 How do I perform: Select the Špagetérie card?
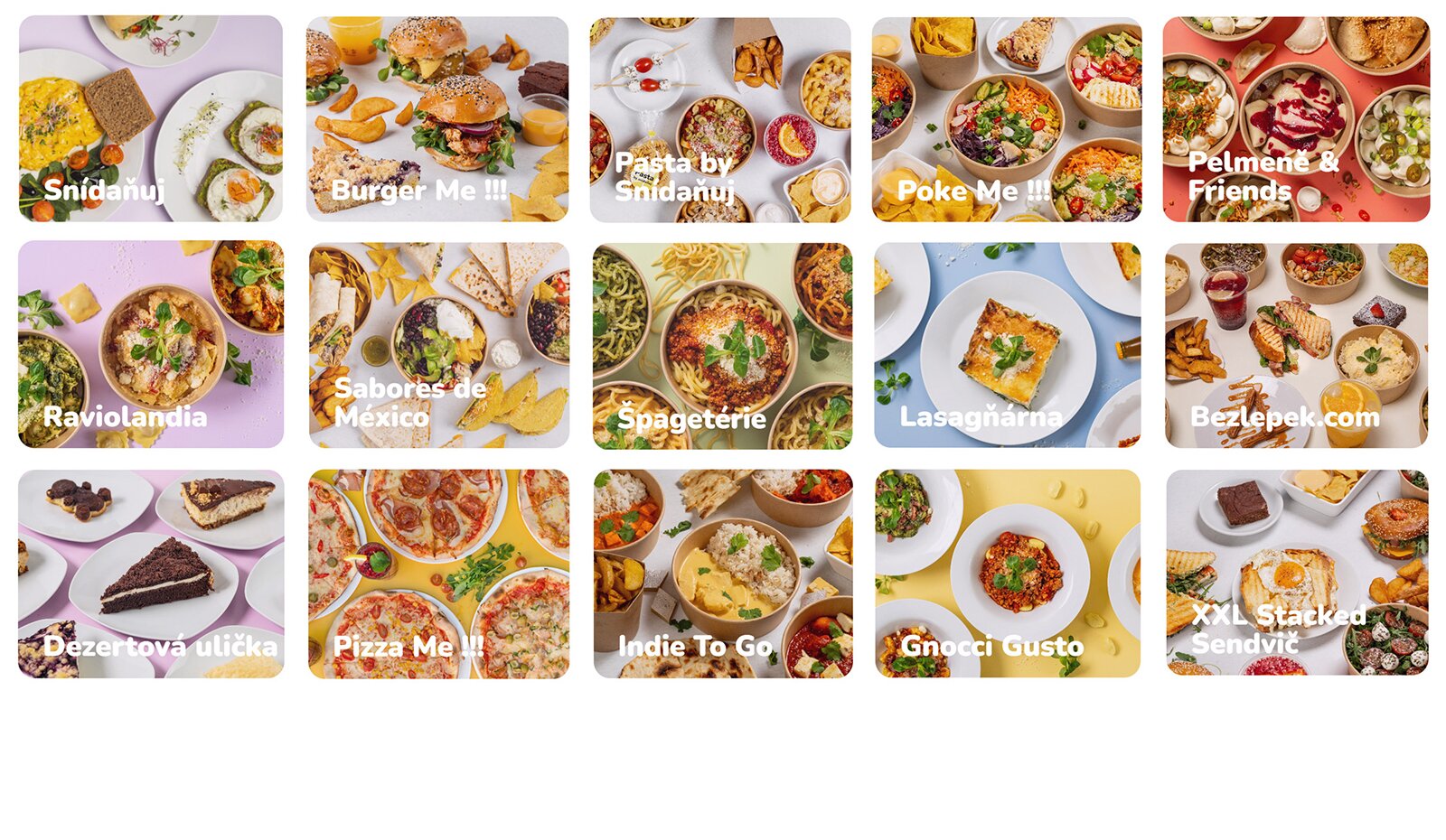(x=722, y=344)
